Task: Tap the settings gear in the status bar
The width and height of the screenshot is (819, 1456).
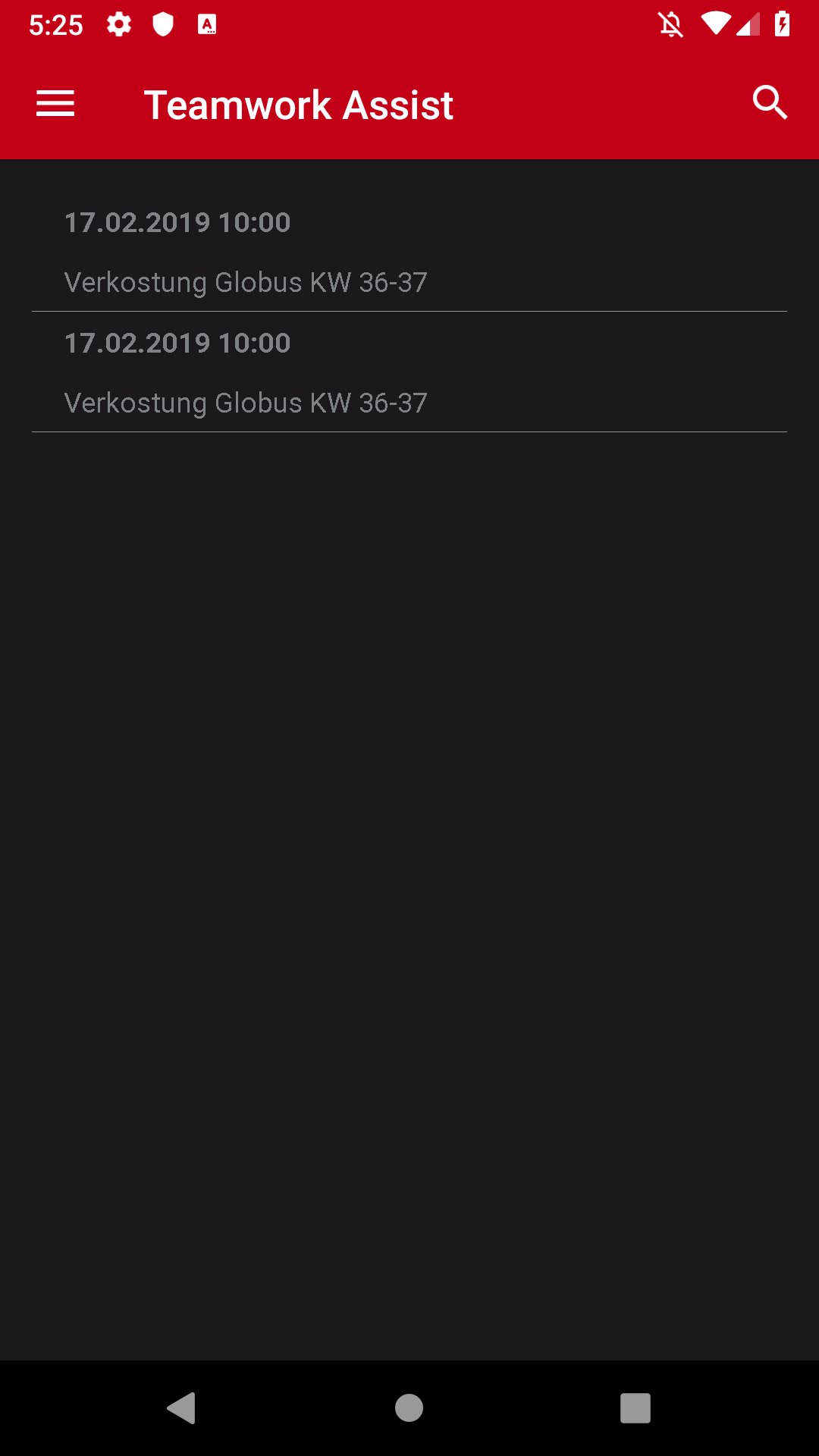Action: click(x=119, y=23)
